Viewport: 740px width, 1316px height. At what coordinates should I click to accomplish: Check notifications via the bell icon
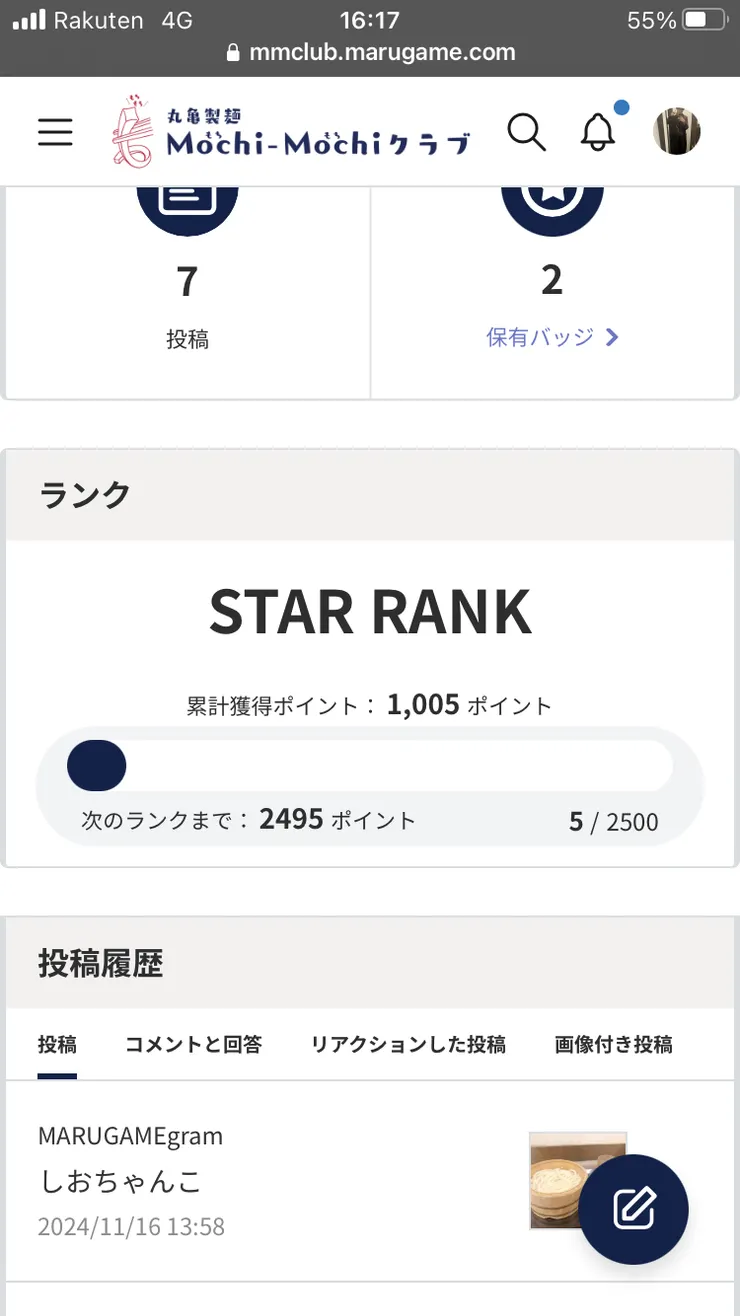597,133
